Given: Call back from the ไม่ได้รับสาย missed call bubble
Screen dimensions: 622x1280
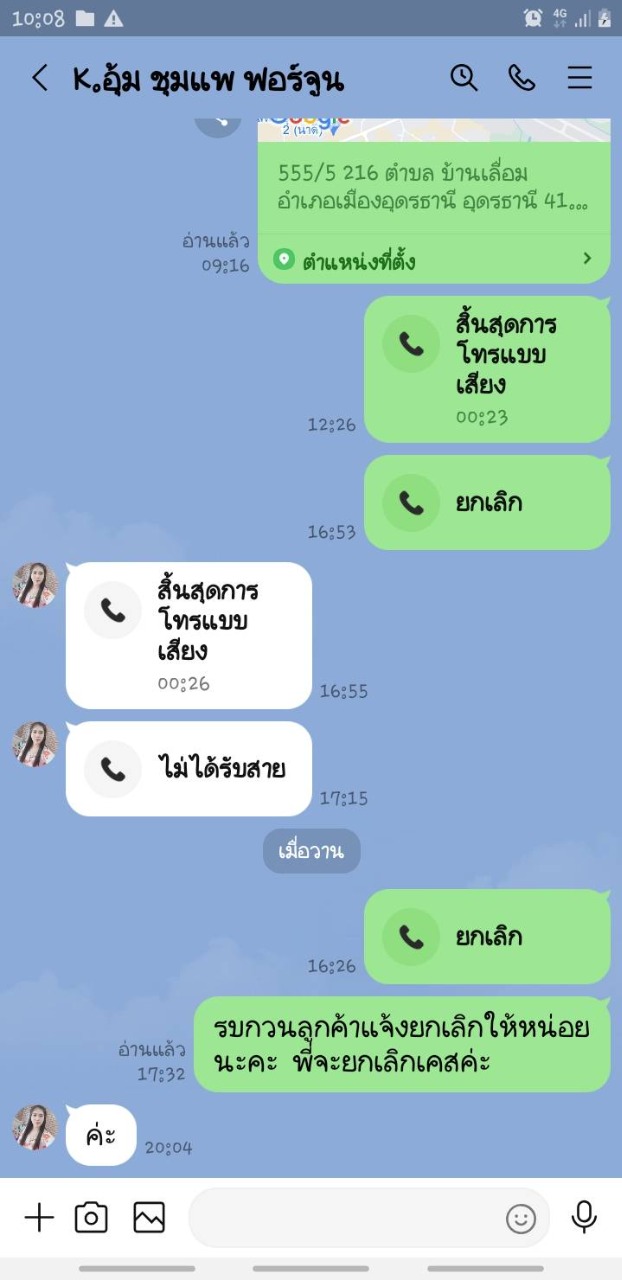Looking at the screenshot, I should tap(189, 768).
